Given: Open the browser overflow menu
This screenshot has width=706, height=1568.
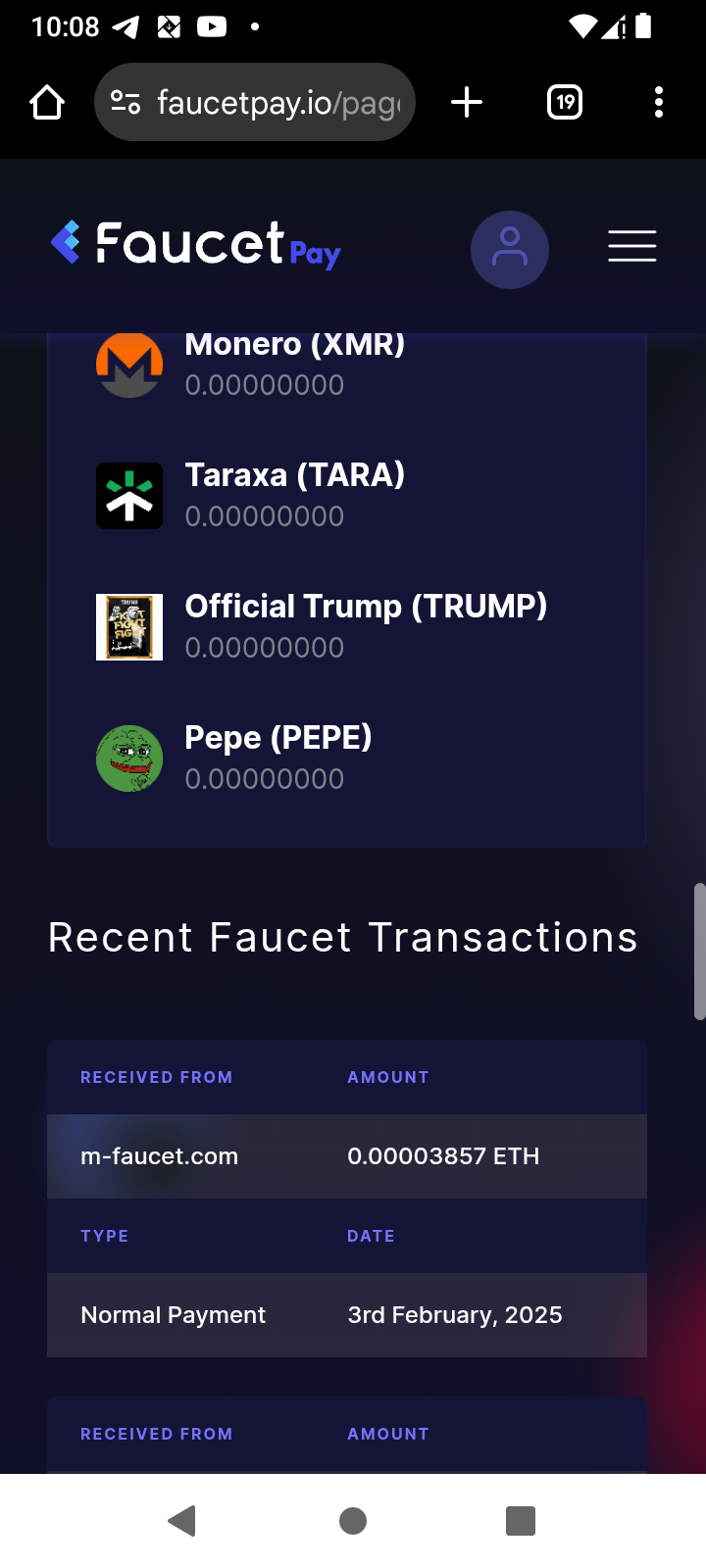Looking at the screenshot, I should pos(658,102).
